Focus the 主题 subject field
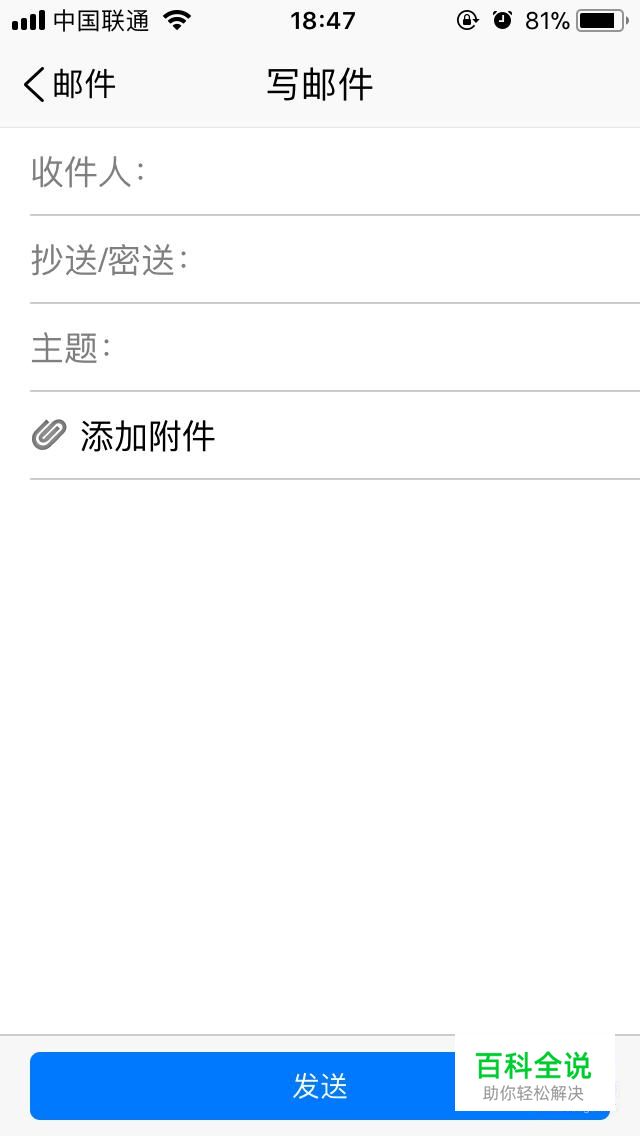 335,348
